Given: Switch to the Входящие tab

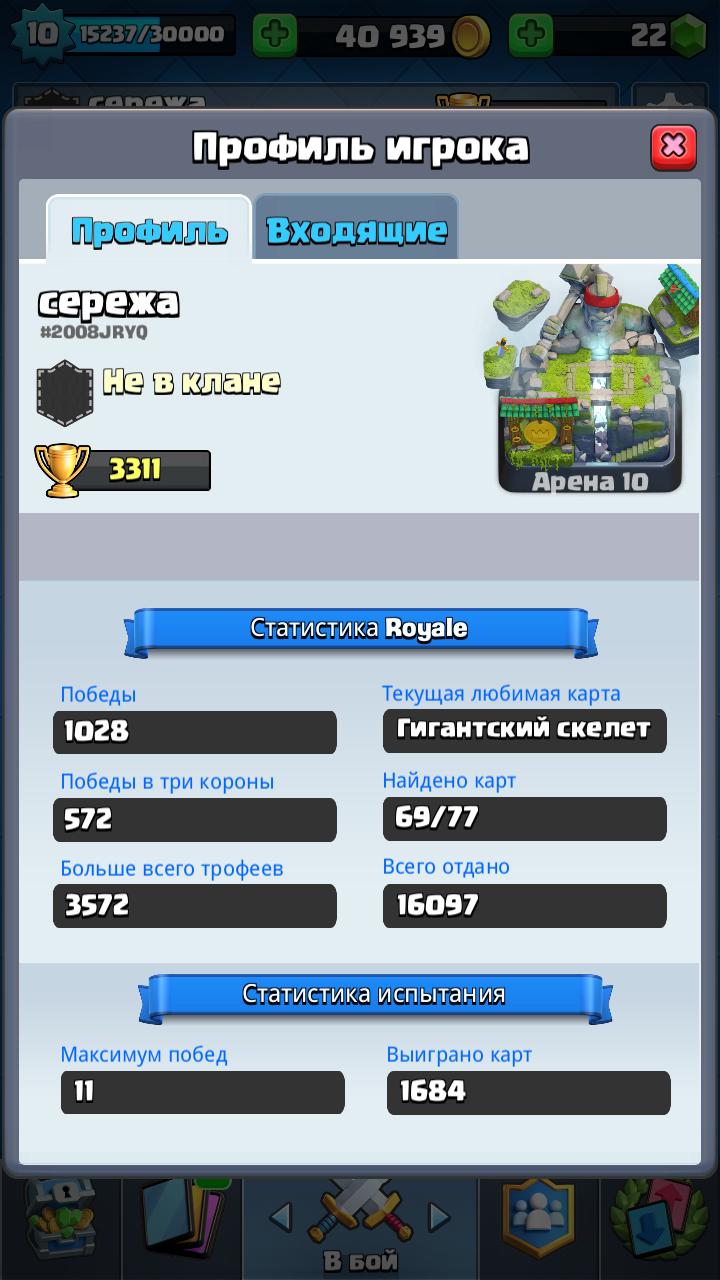Looking at the screenshot, I should [x=356, y=229].
